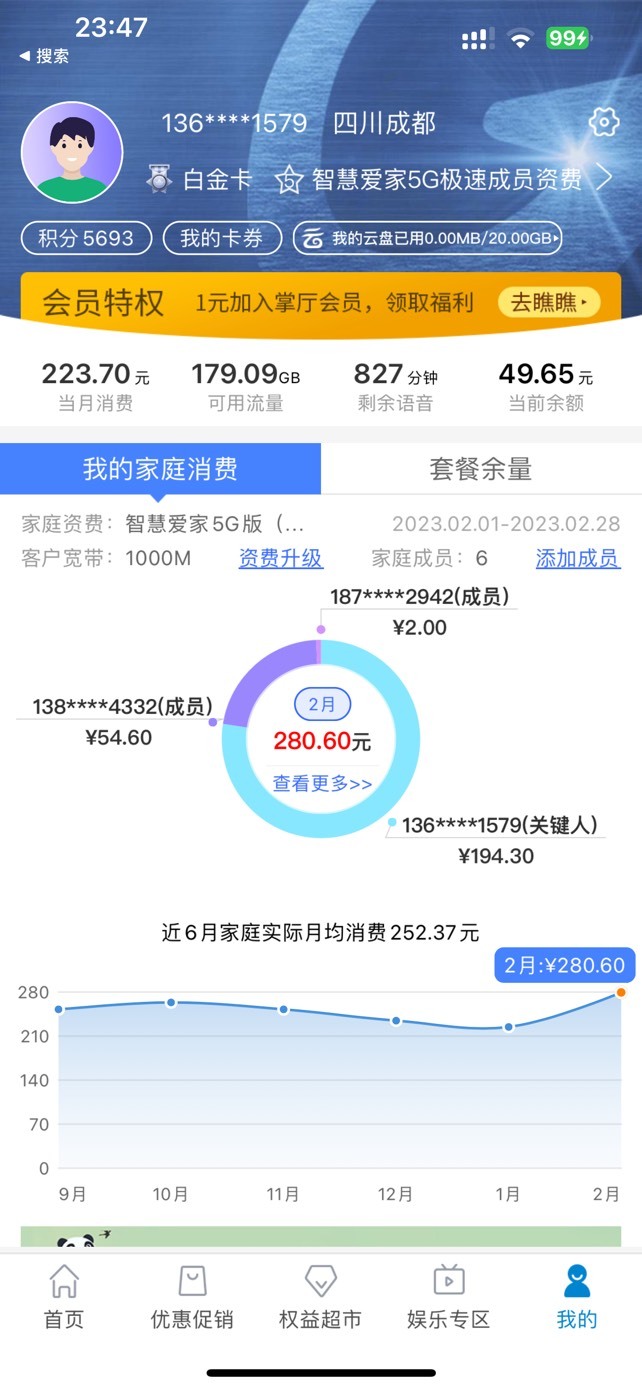642x1389 pixels.
Task: Go to the 首页 tab
Action: tap(64, 1296)
